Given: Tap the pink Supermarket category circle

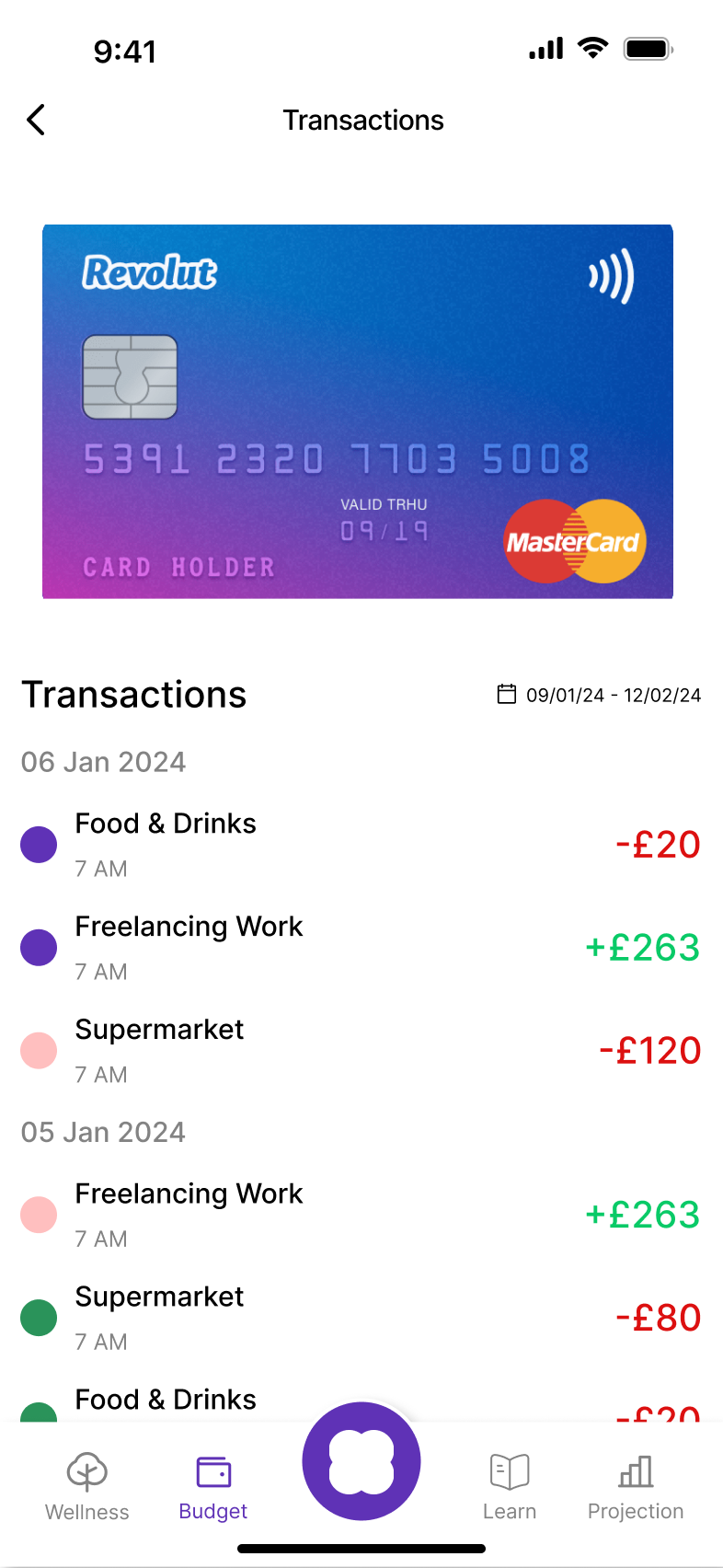Looking at the screenshot, I should point(39,1050).
